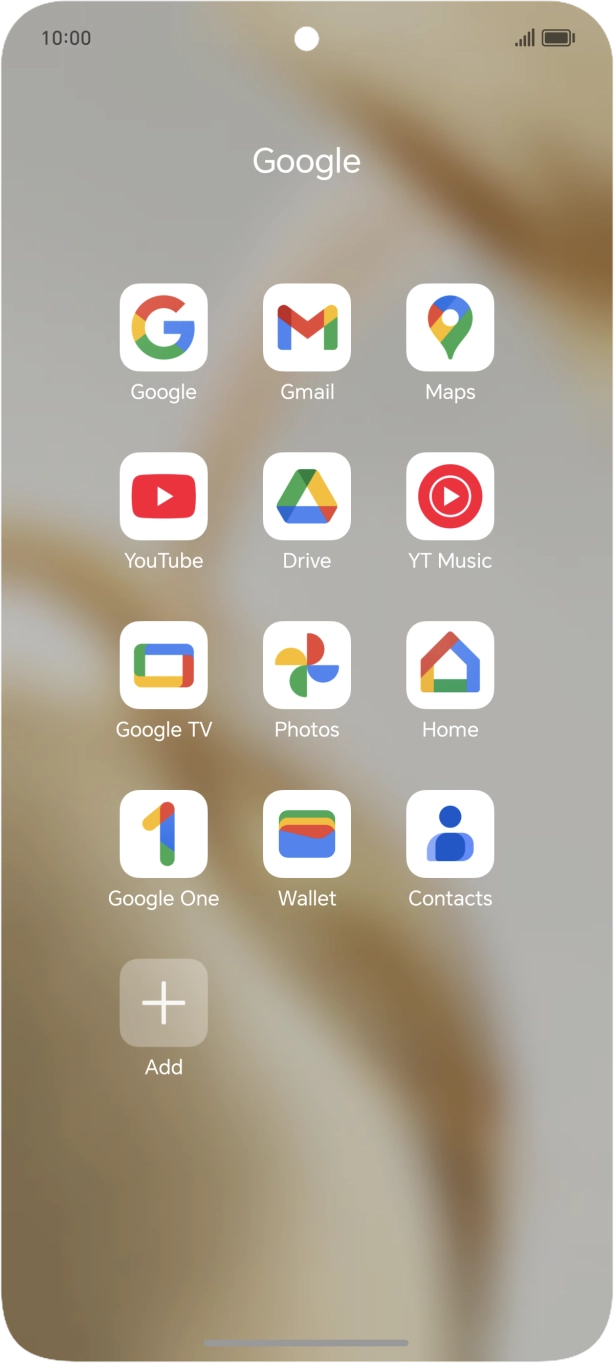Open the Contacts app

pyautogui.click(x=450, y=835)
